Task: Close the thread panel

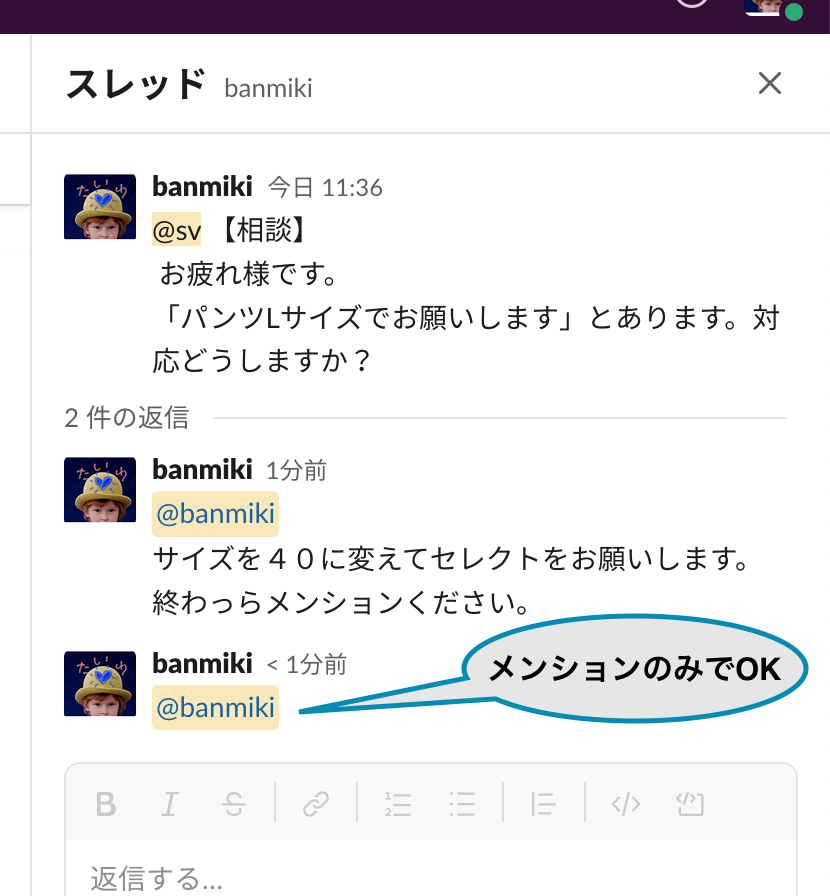Action: pos(769,83)
